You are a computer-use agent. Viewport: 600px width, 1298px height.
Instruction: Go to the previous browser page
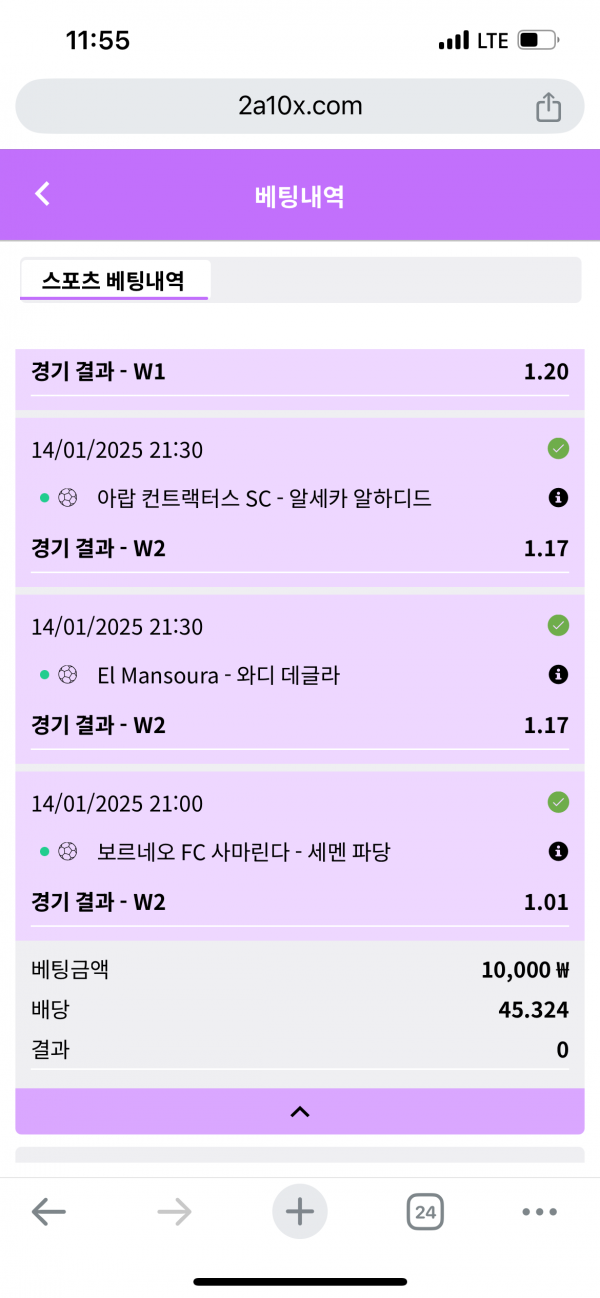click(48, 1213)
